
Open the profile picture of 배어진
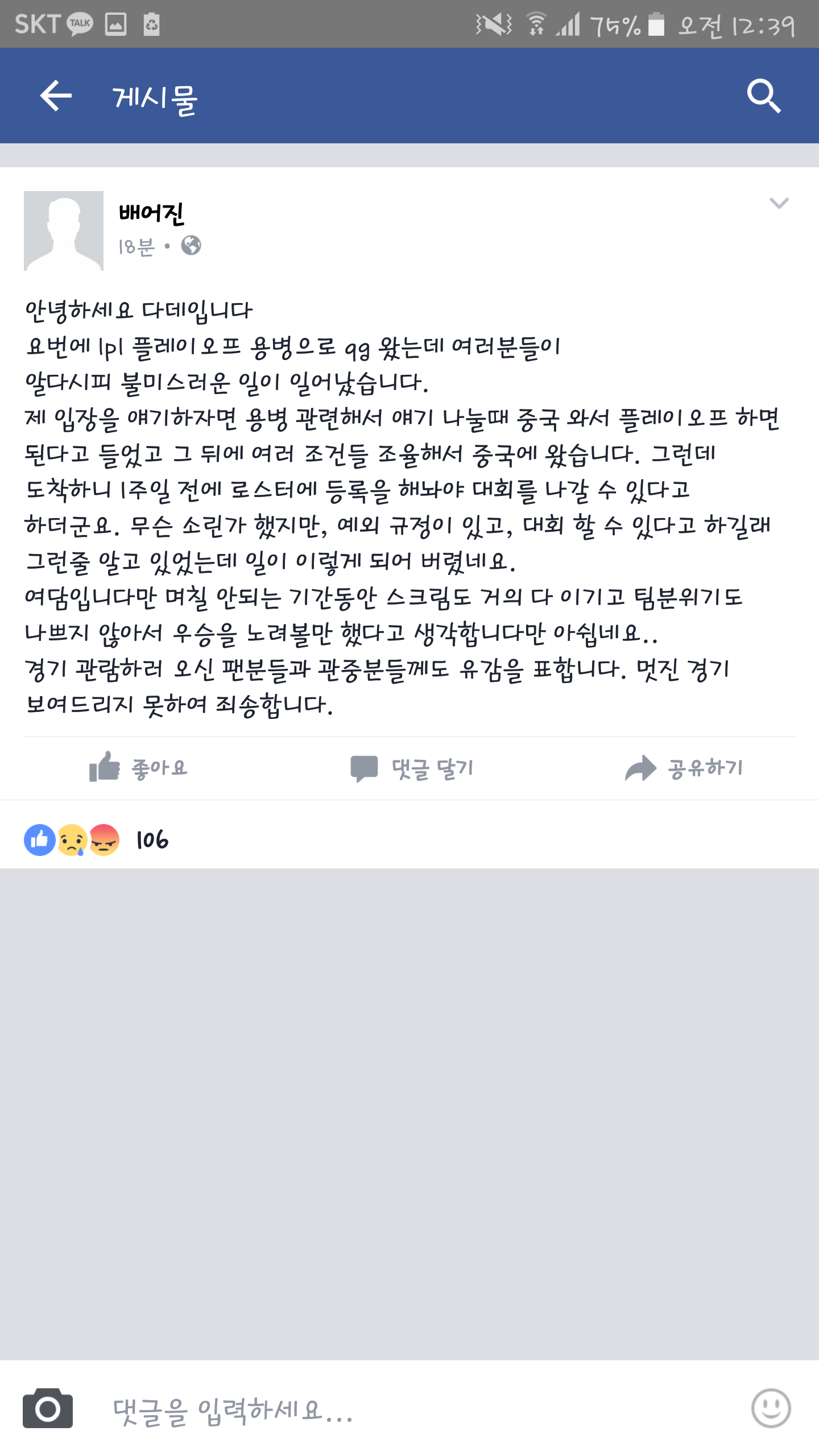click(64, 230)
